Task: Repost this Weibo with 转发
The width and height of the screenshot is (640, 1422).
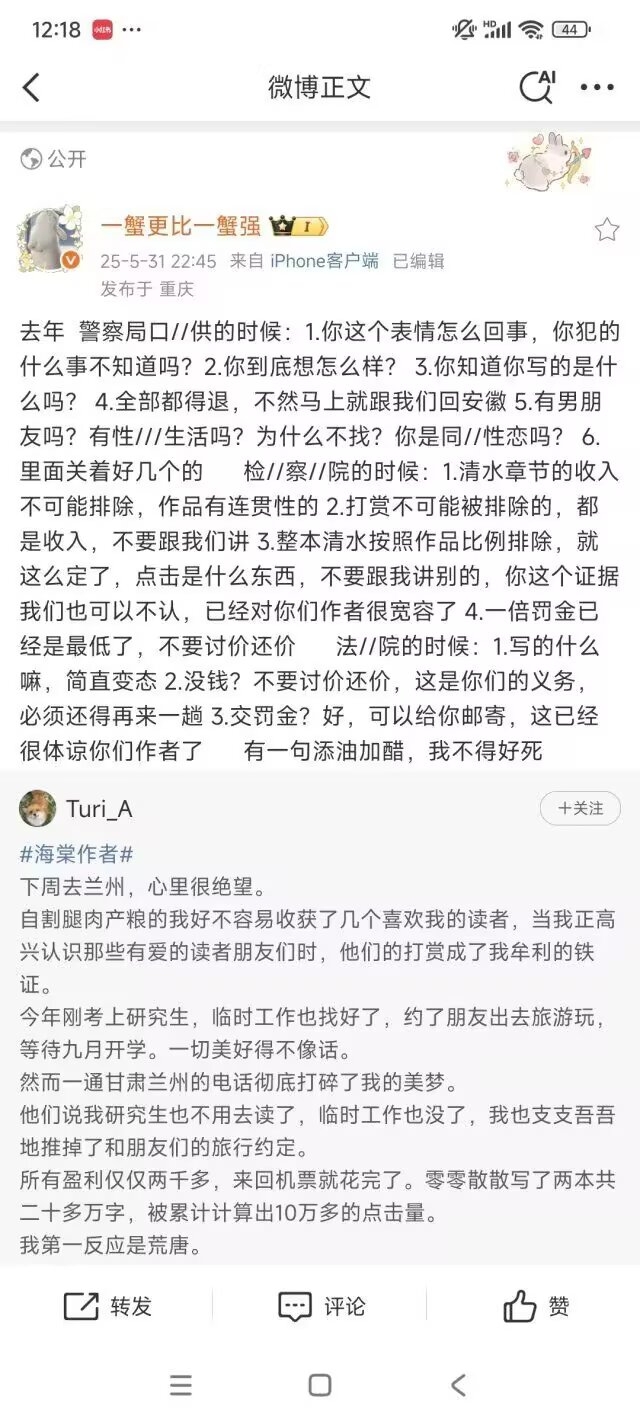Action: (108, 1306)
